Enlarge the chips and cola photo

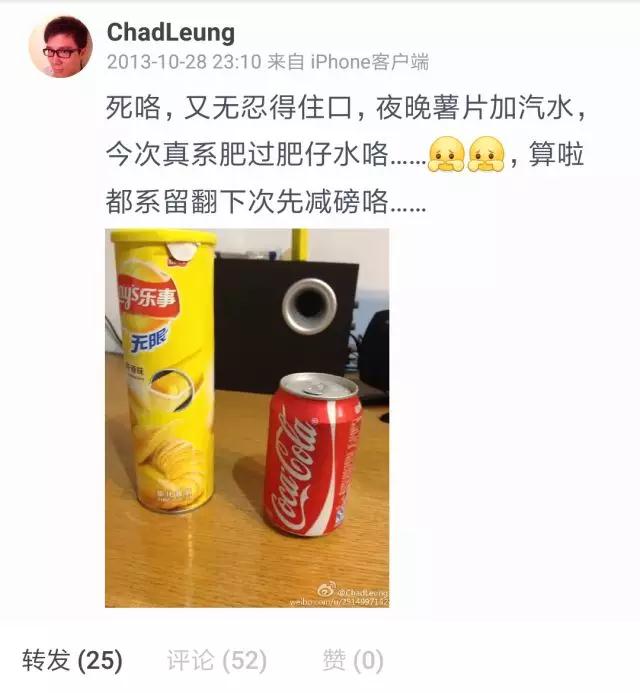pos(247,417)
